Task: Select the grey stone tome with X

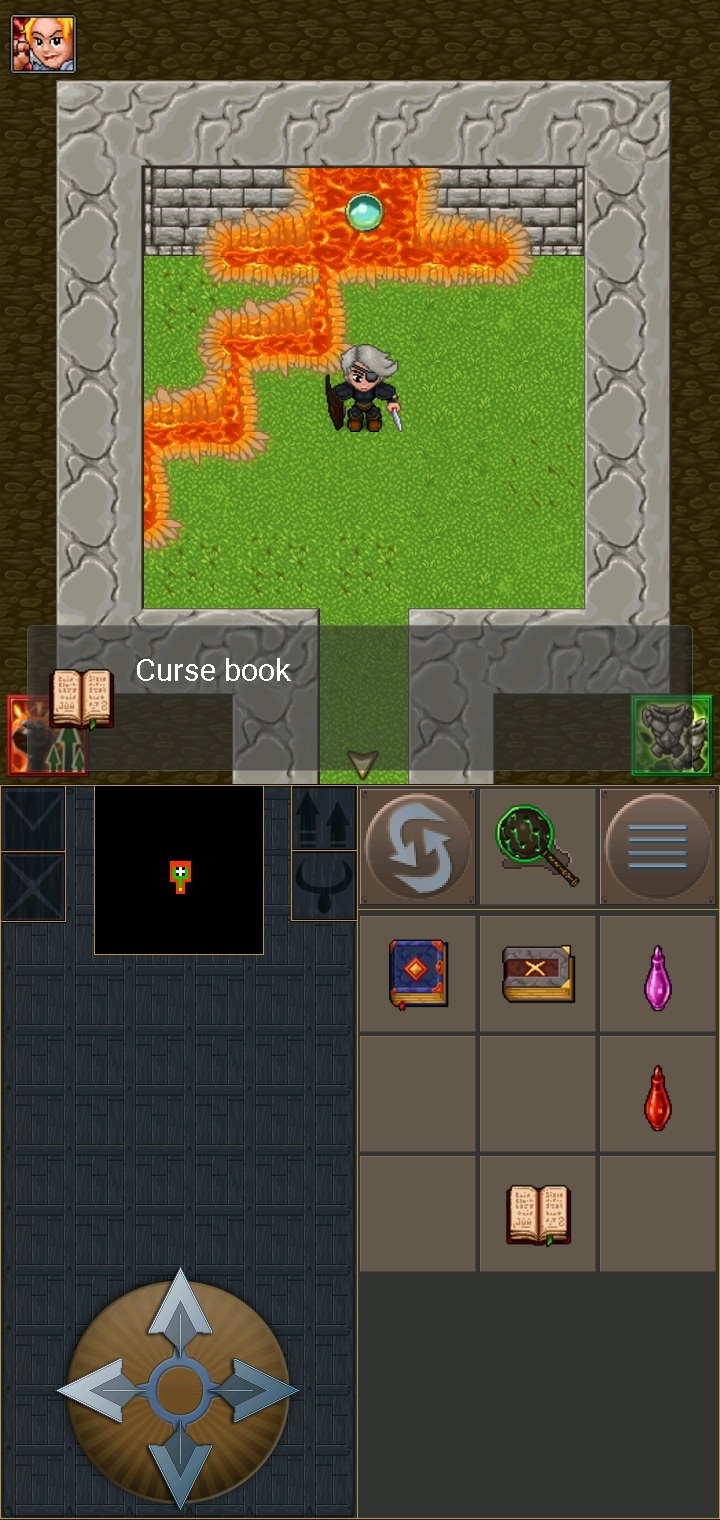Action: (538, 972)
